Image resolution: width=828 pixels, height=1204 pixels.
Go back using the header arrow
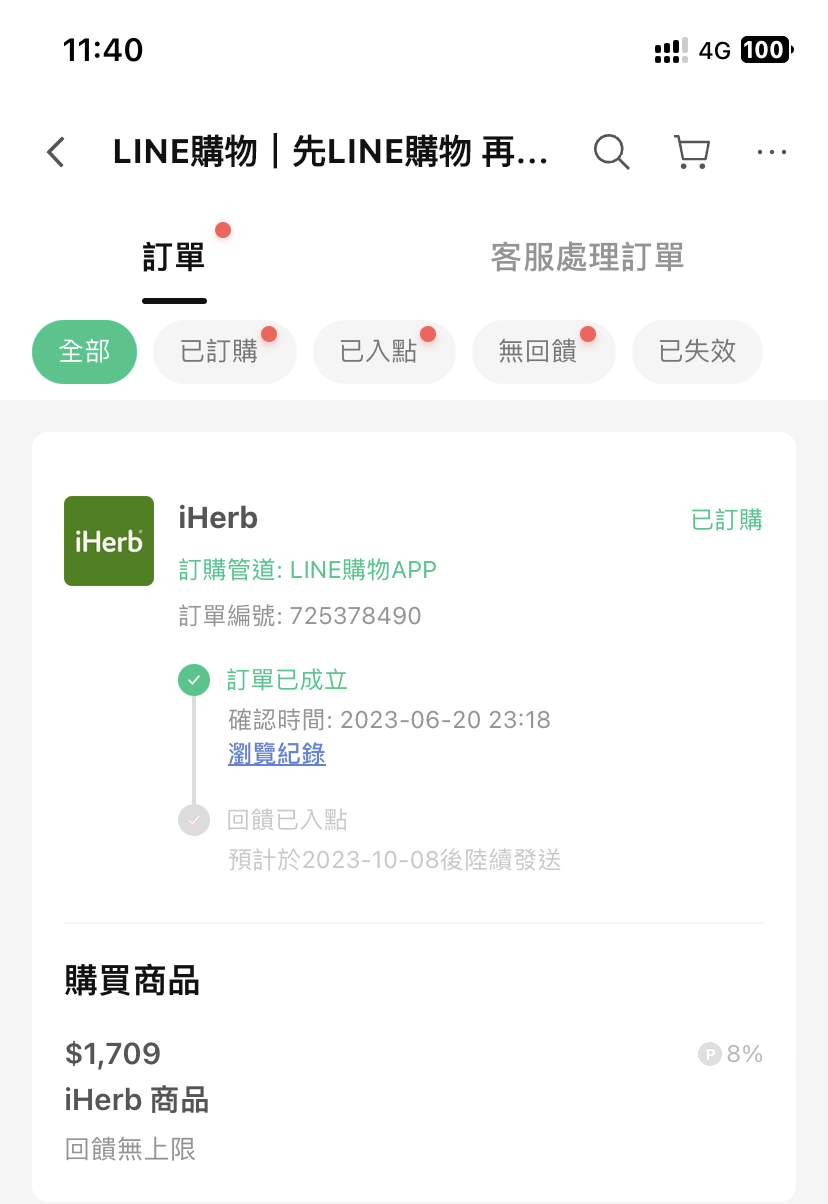56,152
